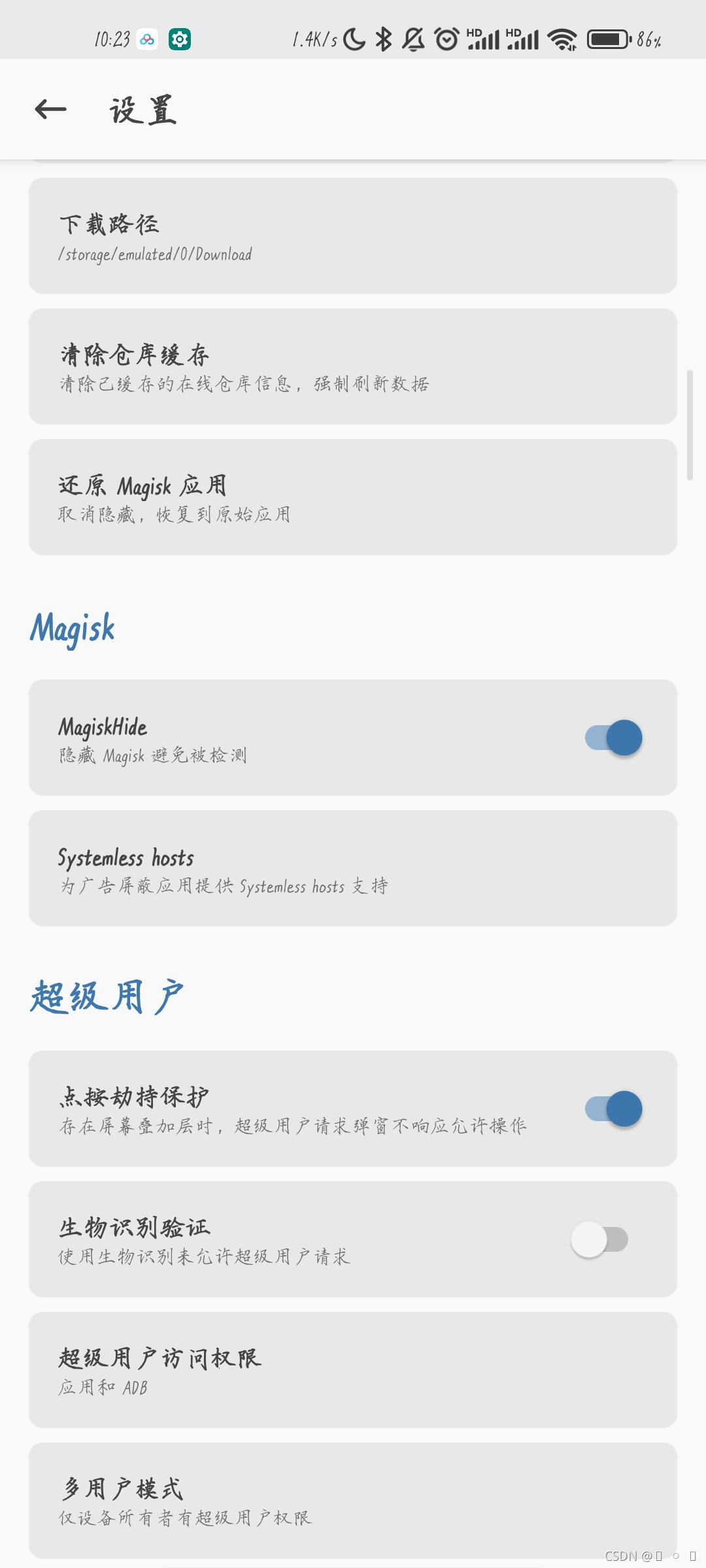The width and height of the screenshot is (706, 1568).
Task: Open the 下载路径 setting
Action: point(352,236)
